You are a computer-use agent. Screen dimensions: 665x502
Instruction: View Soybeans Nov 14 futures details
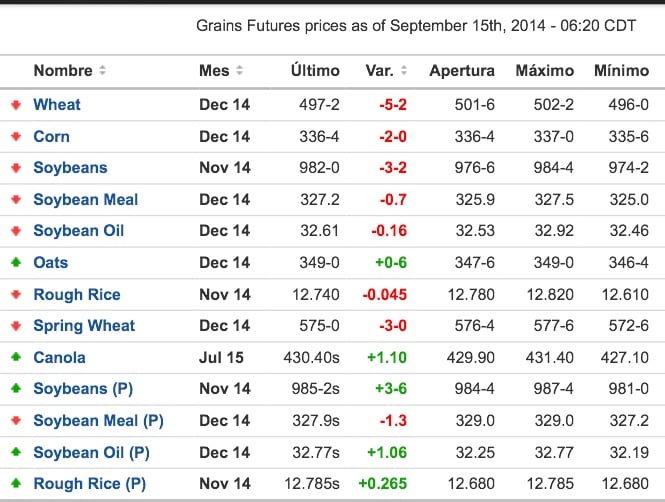tap(70, 167)
